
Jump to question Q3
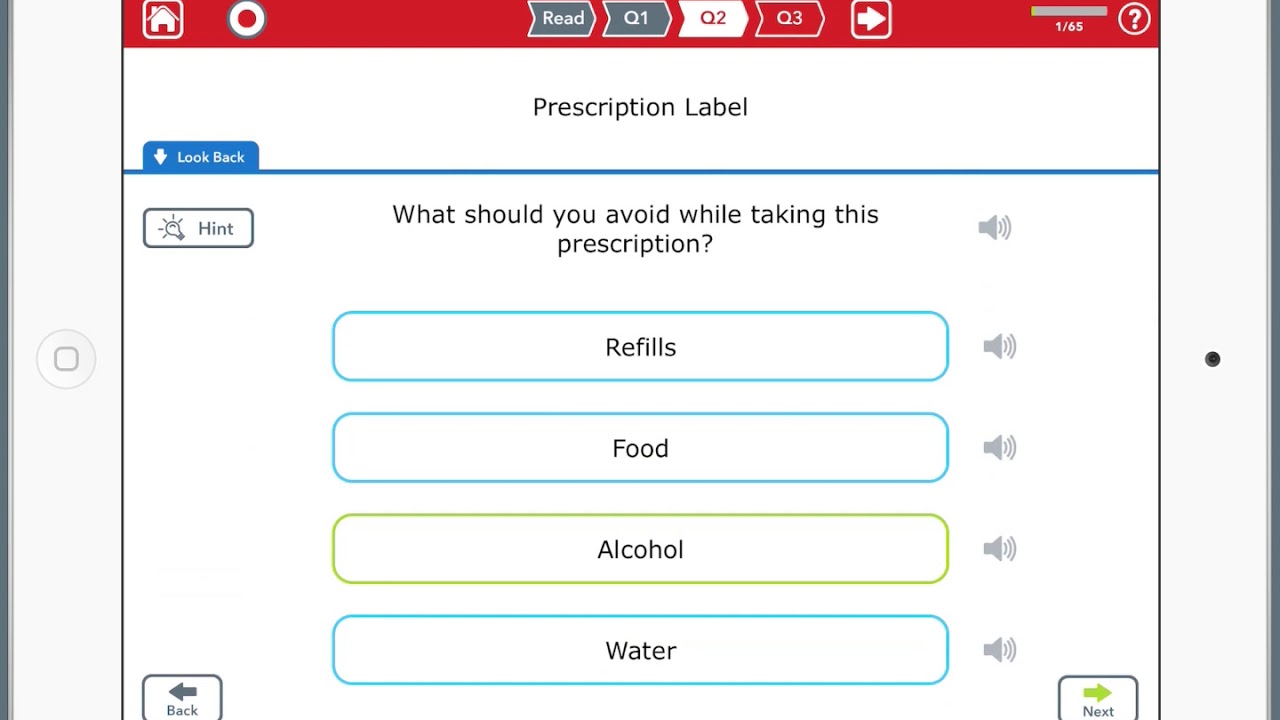coord(789,18)
